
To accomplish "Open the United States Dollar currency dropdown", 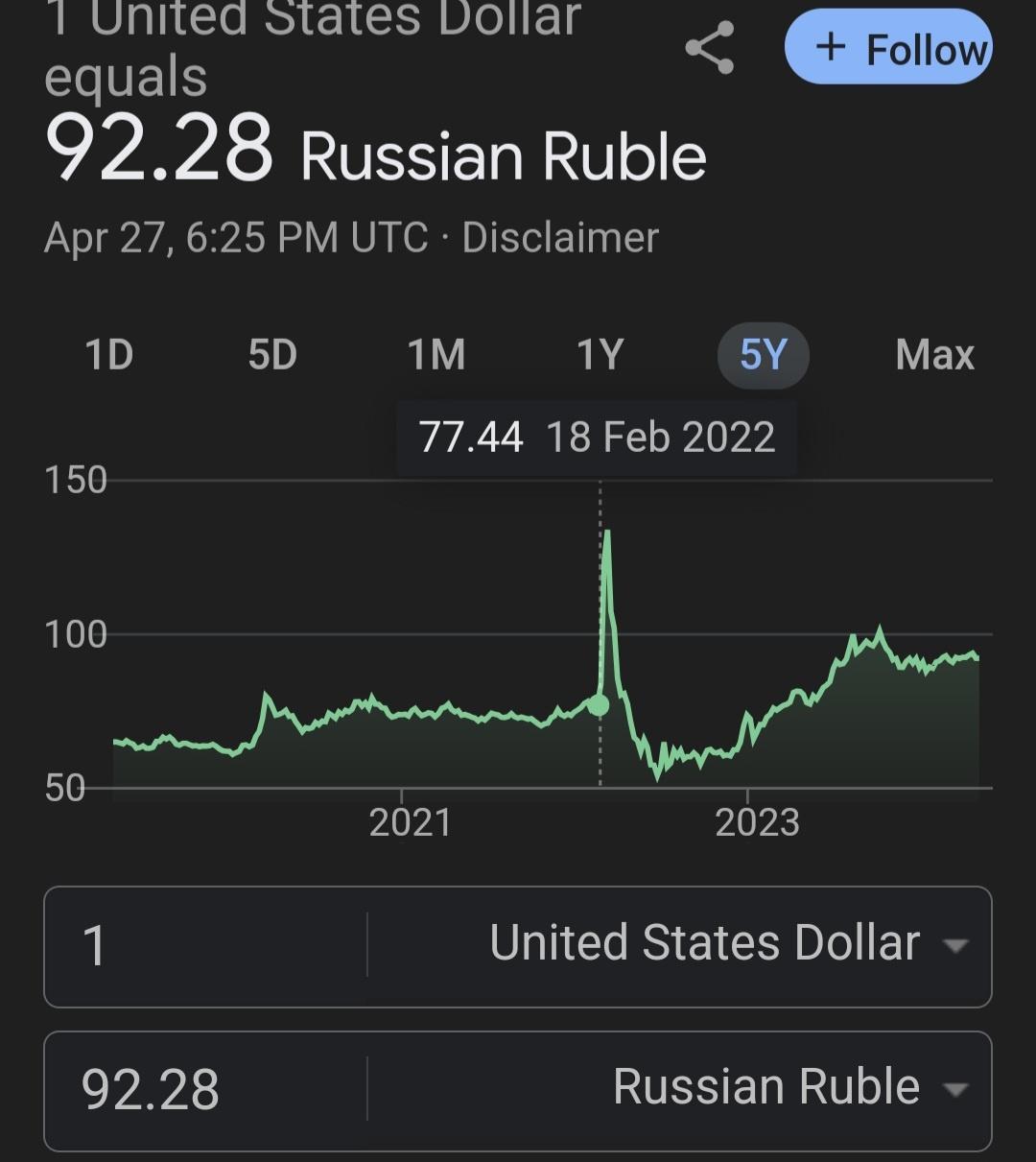I will tap(727, 944).
